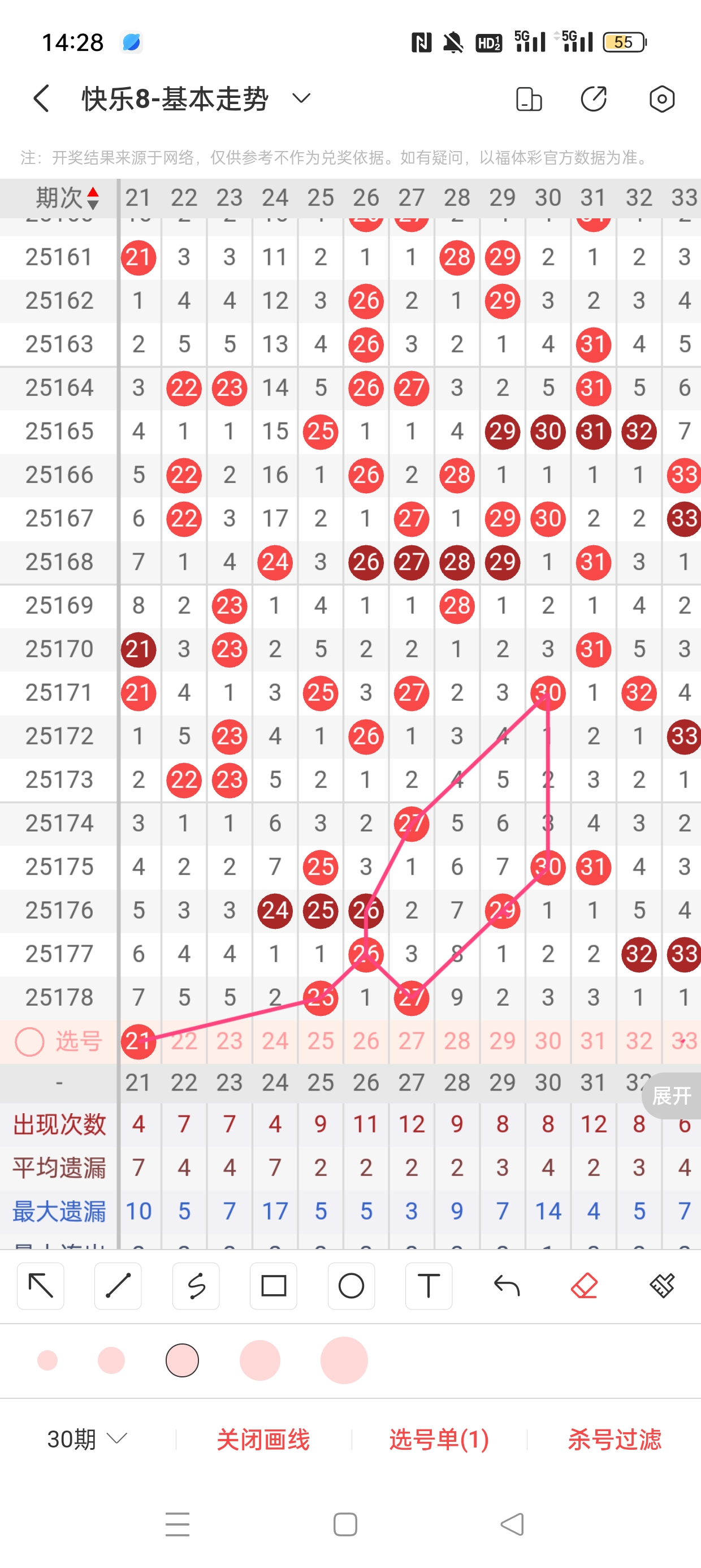
Task: Choose the arrow drawing tool
Action: (x=41, y=1286)
